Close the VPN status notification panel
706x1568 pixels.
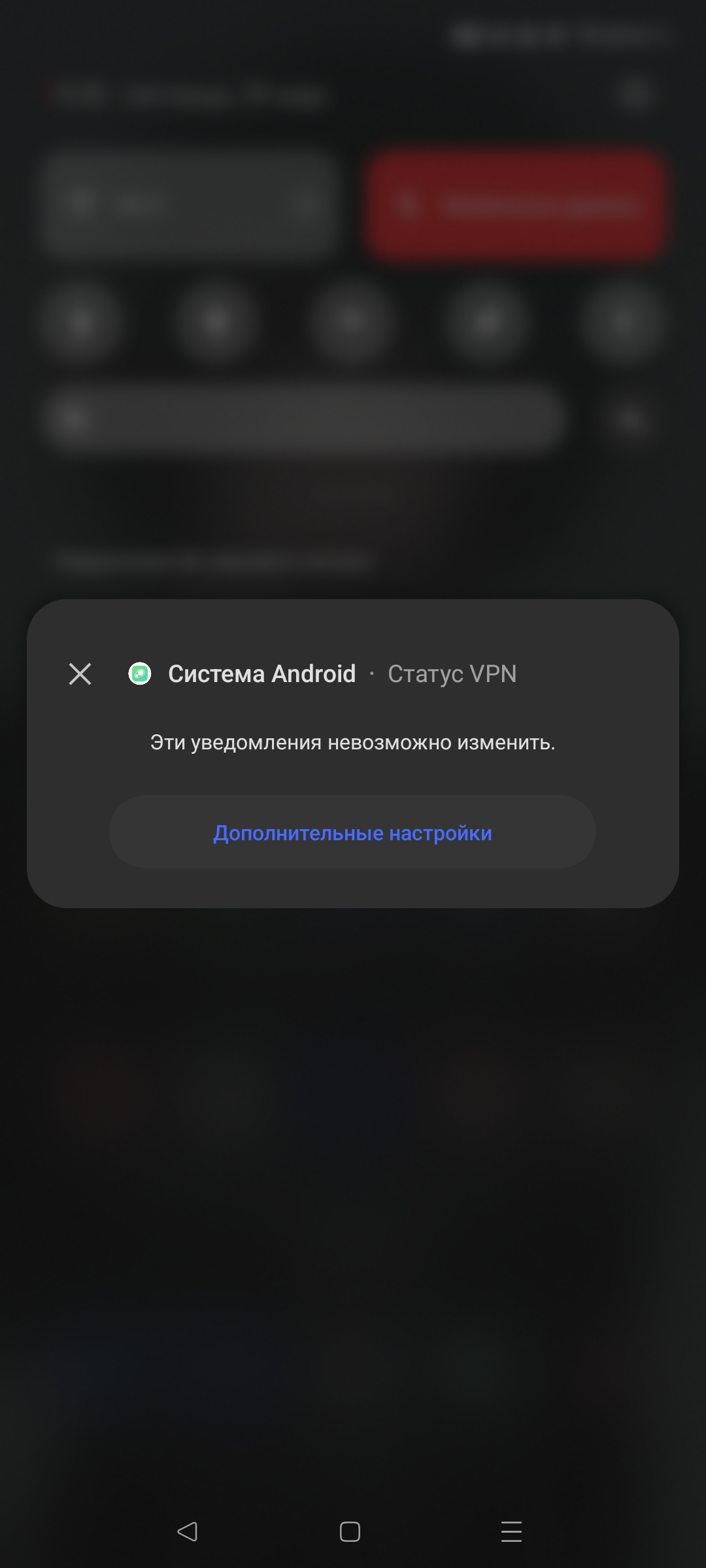(x=80, y=674)
